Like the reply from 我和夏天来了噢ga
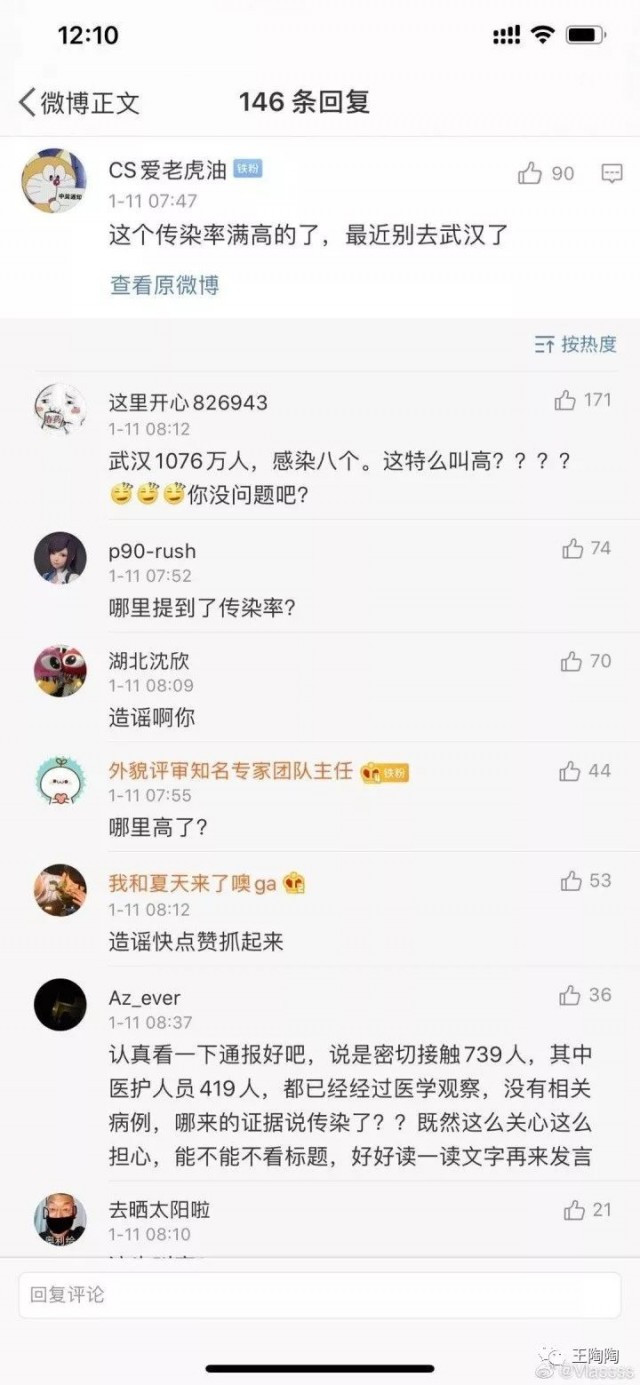The width and height of the screenshot is (640, 1385). 572,881
